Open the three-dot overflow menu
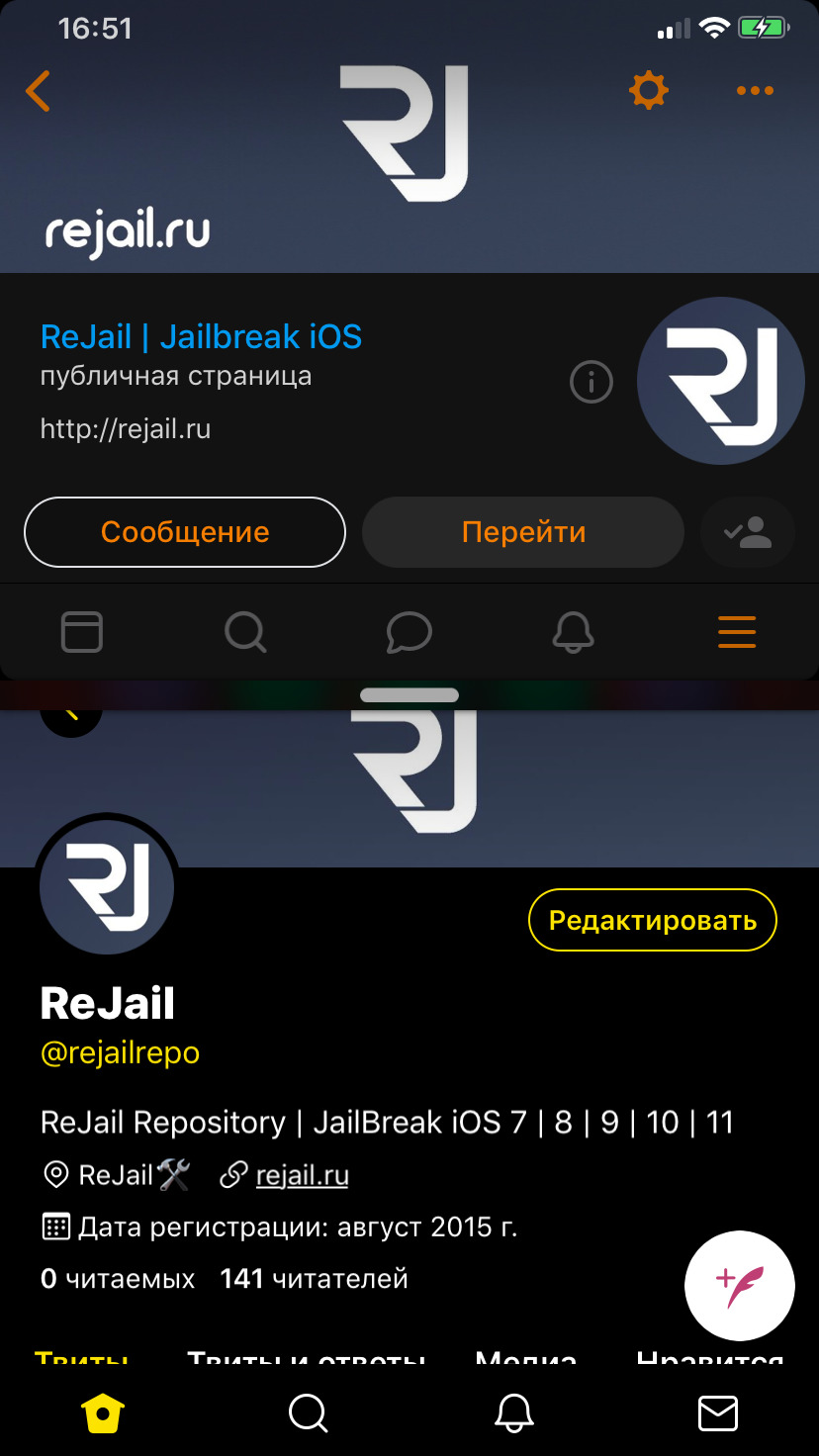Screen dimensions: 819x1456 coord(755,91)
